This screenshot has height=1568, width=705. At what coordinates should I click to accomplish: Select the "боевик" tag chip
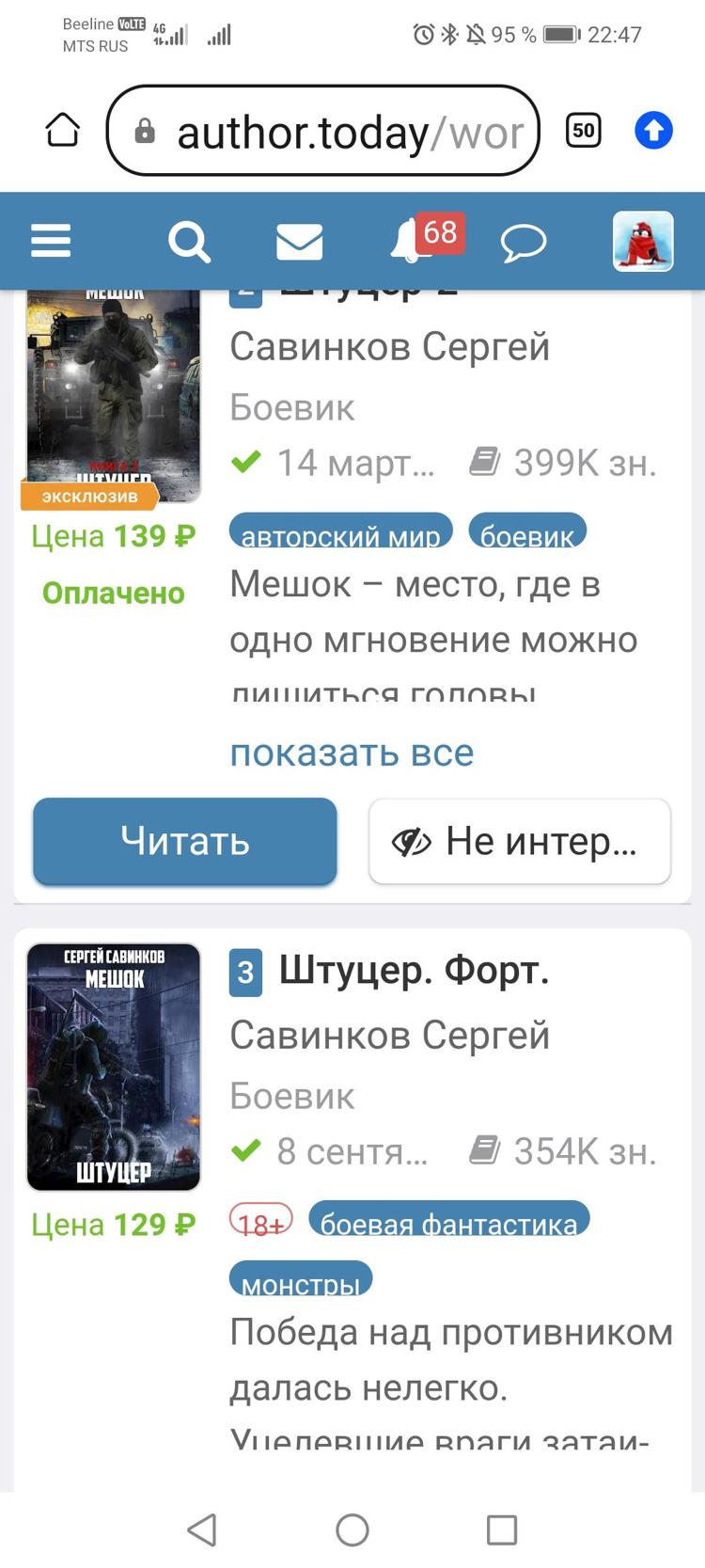(x=526, y=532)
